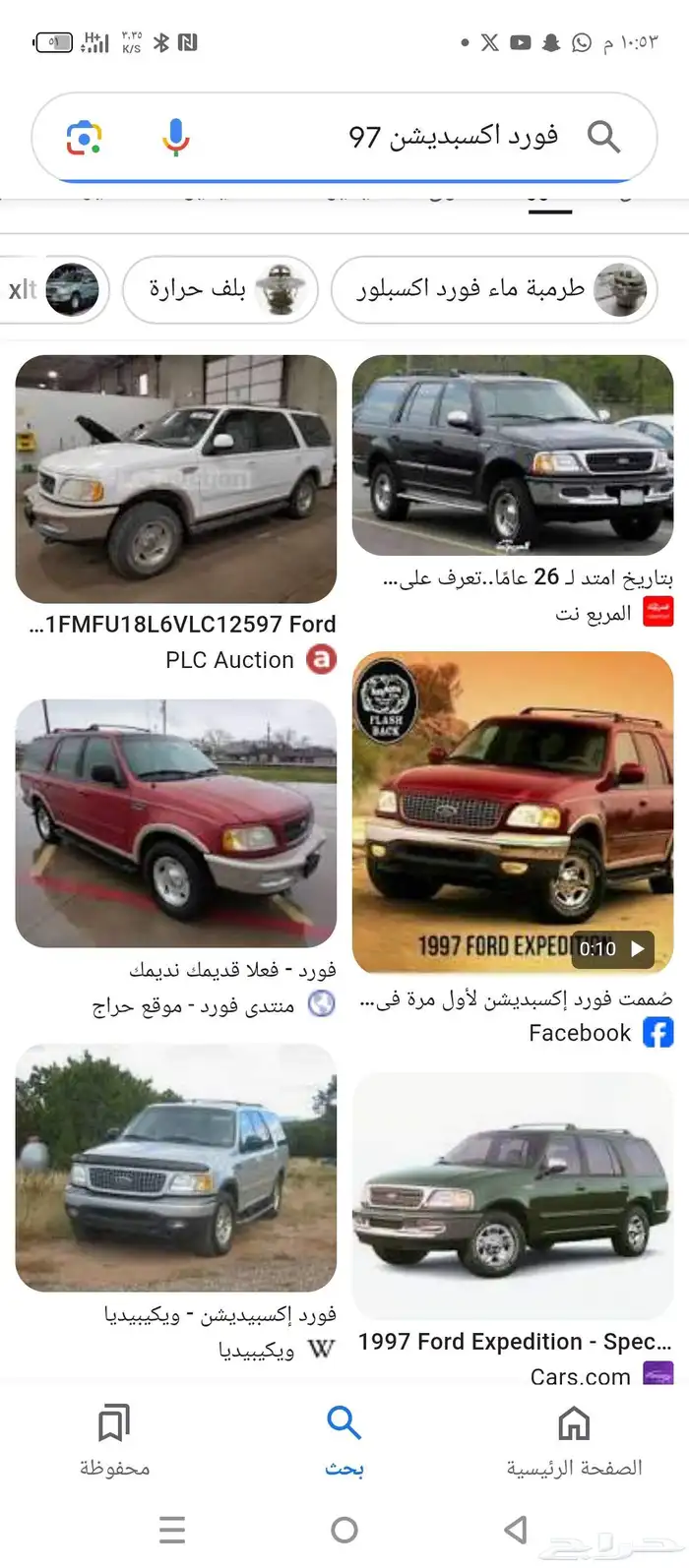Open the black Expedition result from المربع نت
This screenshot has width=689, height=1568.
point(513,454)
